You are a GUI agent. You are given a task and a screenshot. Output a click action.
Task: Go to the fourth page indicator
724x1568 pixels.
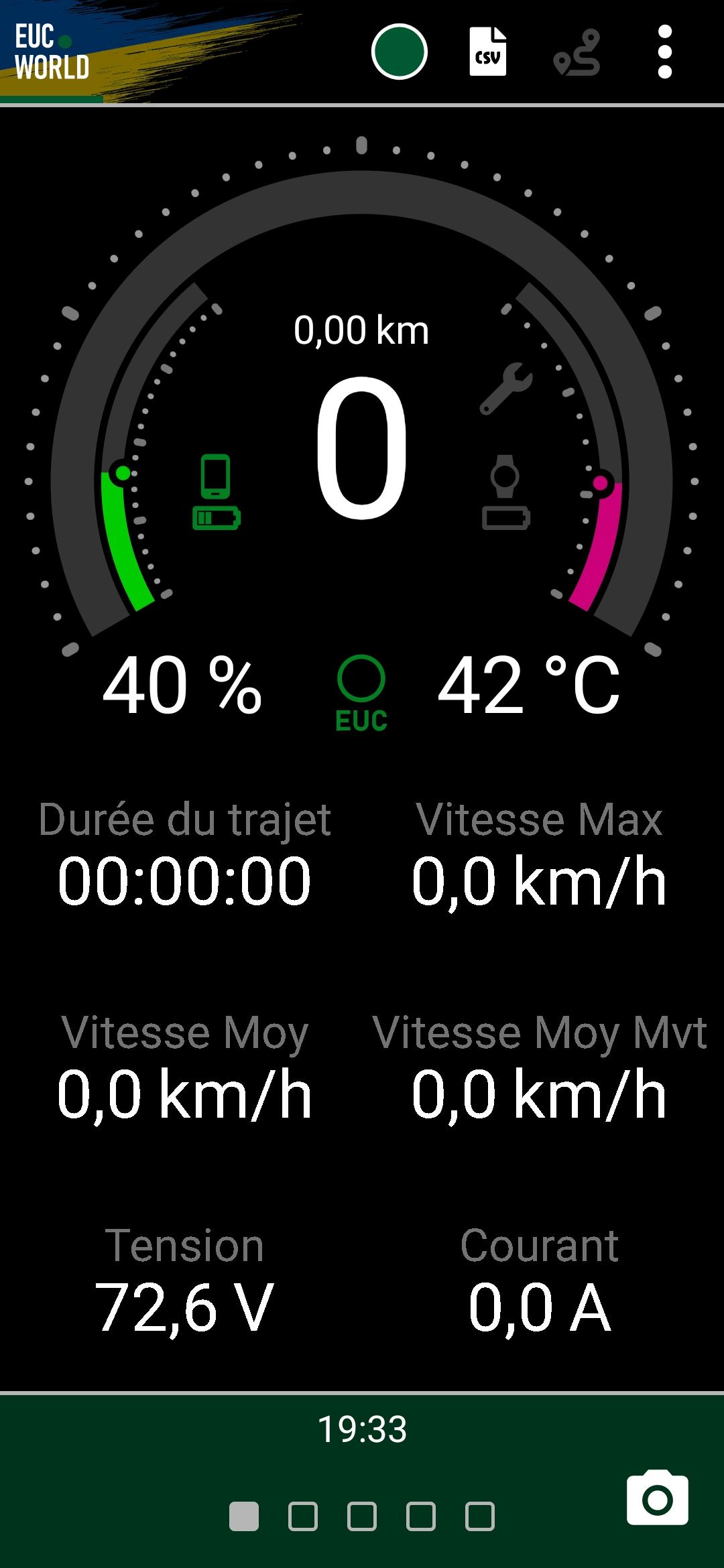tap(421, 1516)
